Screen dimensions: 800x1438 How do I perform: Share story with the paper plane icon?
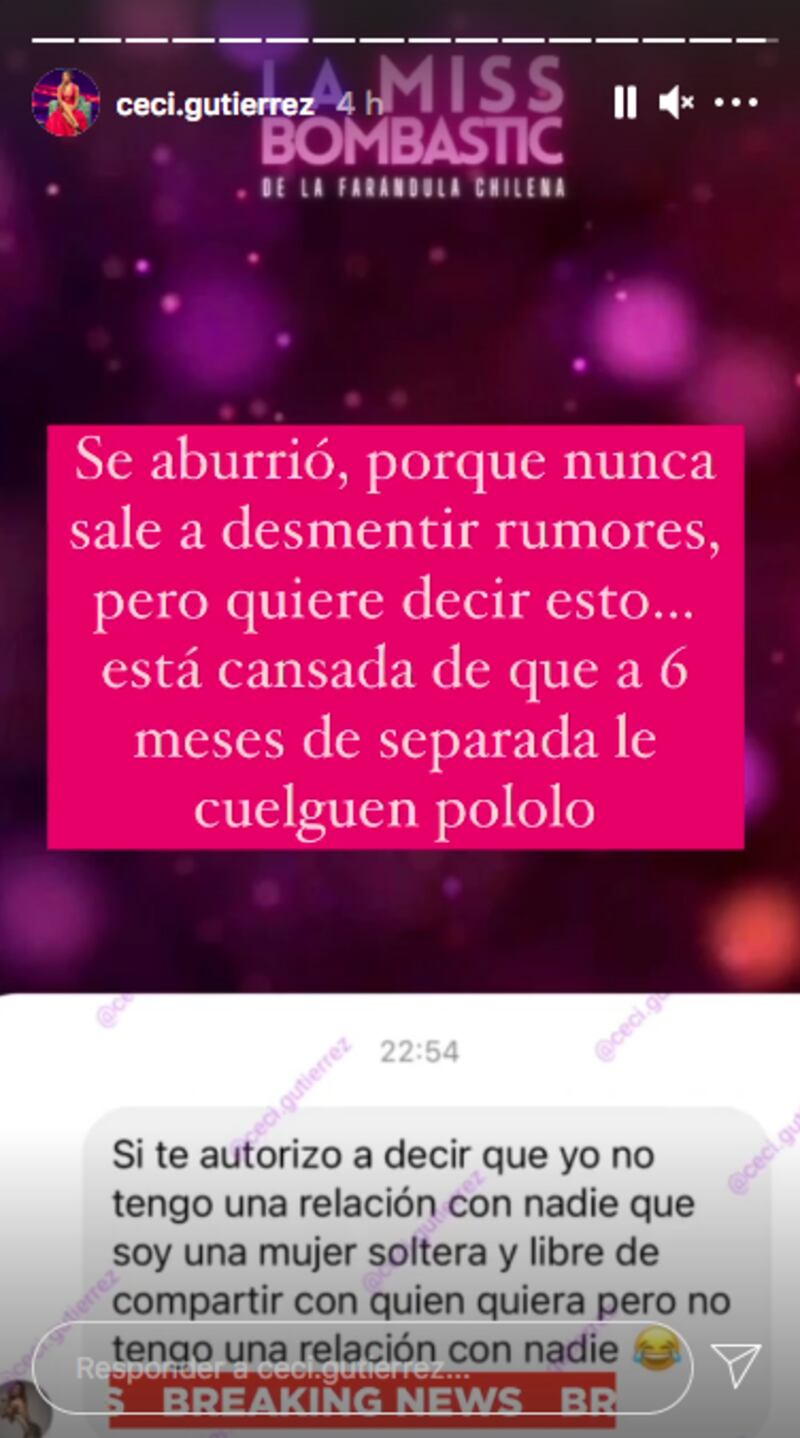(736, 1366)
